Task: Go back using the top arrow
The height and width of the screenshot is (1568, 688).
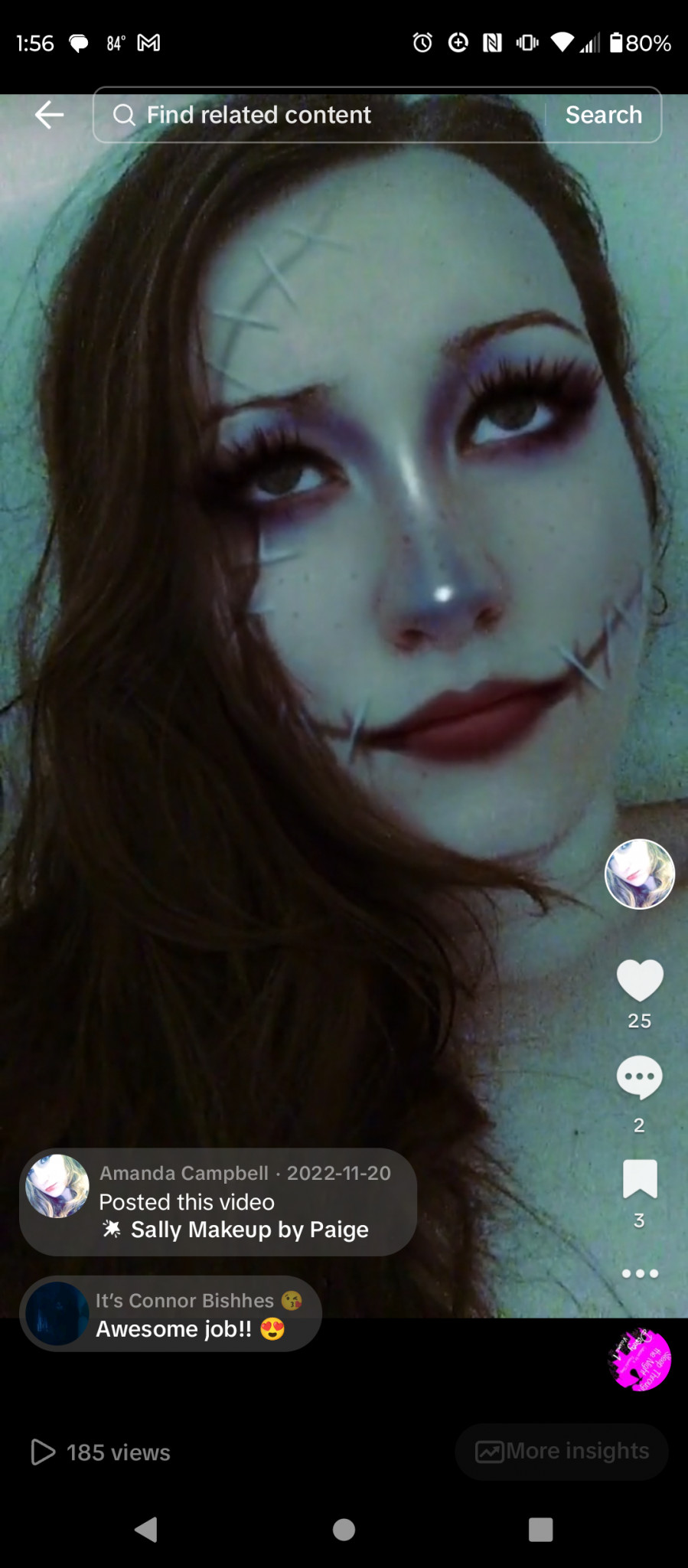Action: [49, 115]
